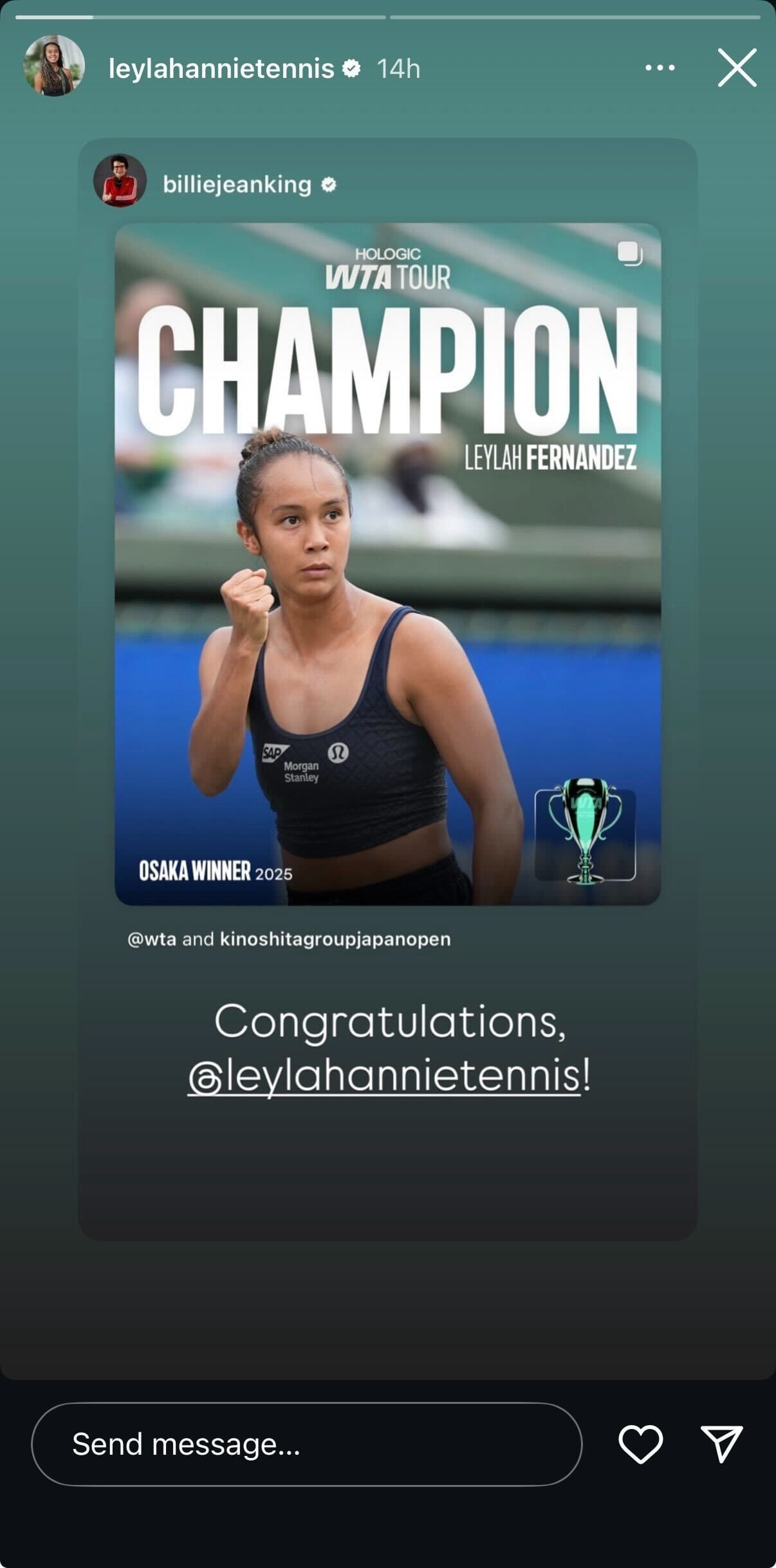The height and width of the screenshot is (1568, 776).
Task: Close the story viewer
Action: click(x=736, y=68)
